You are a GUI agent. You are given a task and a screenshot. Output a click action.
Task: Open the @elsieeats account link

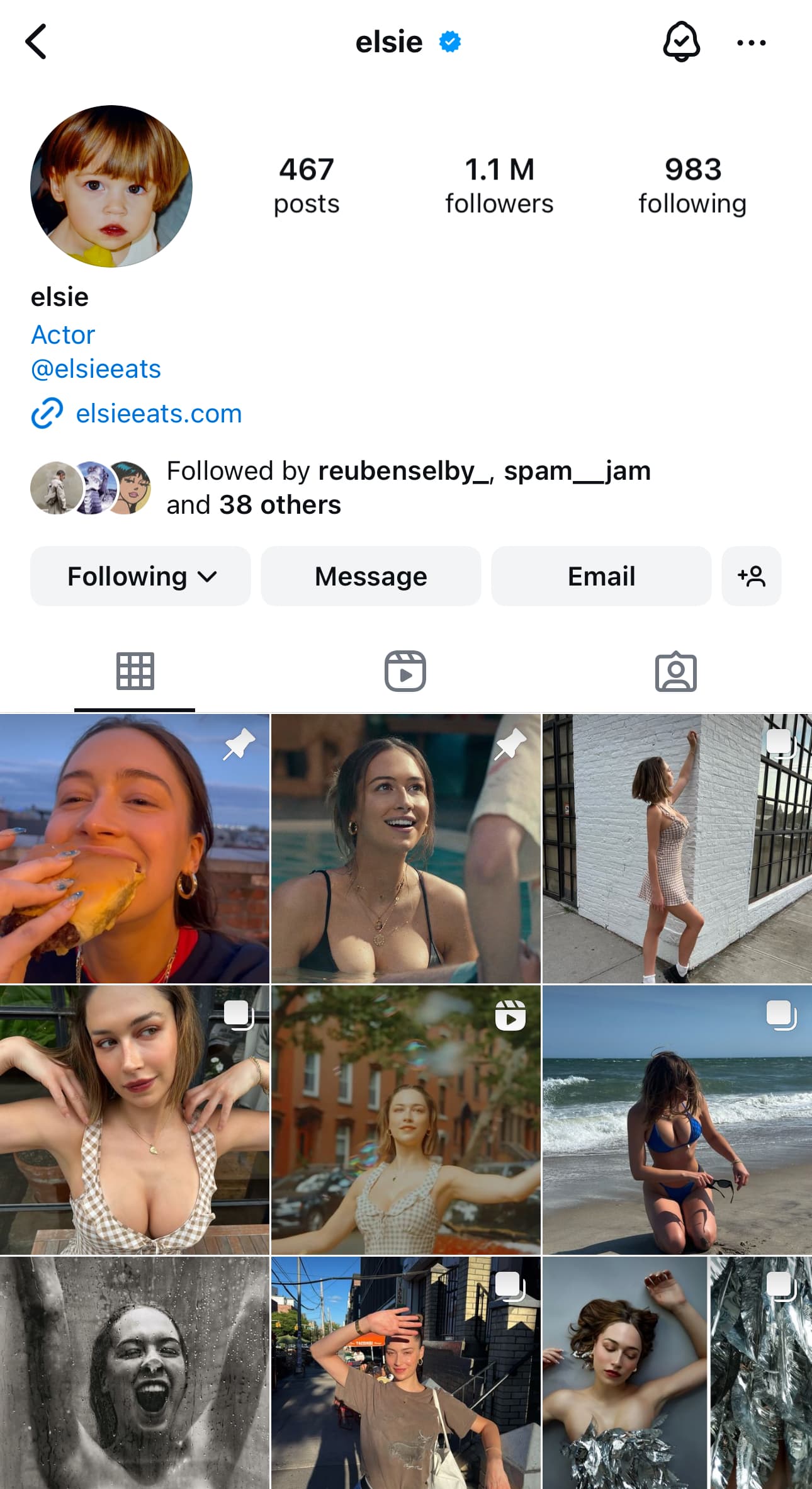tap(96, 369)
